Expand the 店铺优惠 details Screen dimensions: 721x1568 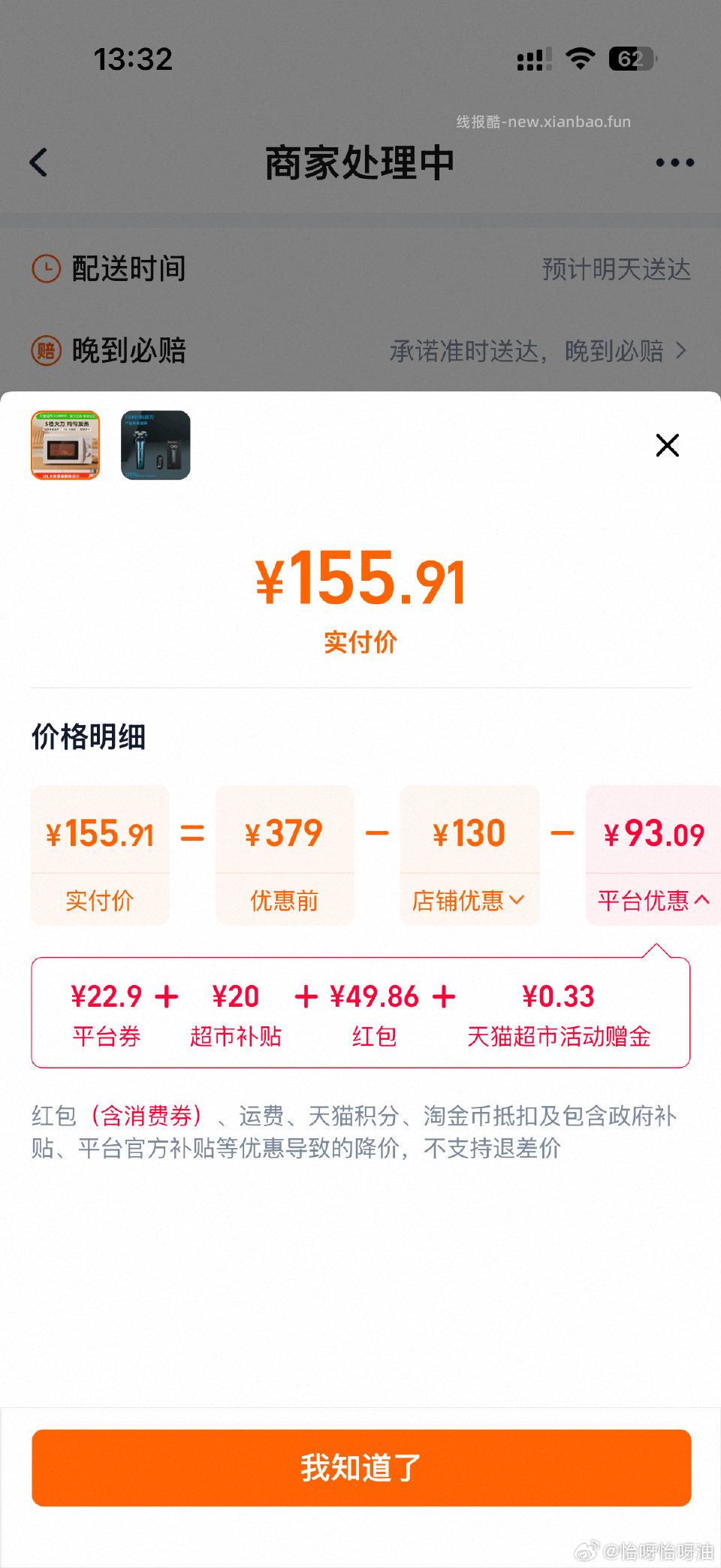point(468,900)
